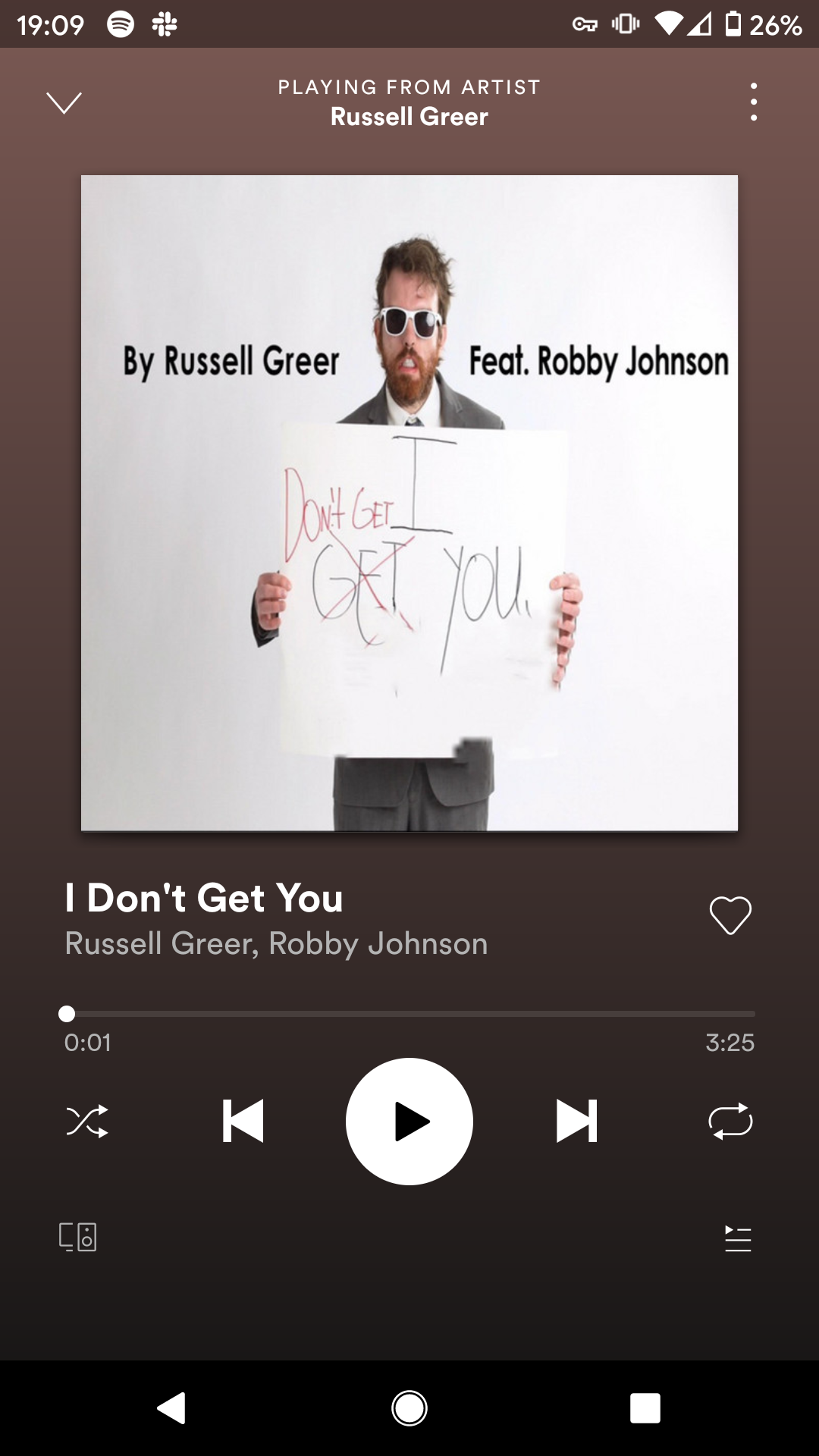The width and height of the screenshot is (819, 1456).
Task: Go to the home screen
Action: click(409, 1408)
